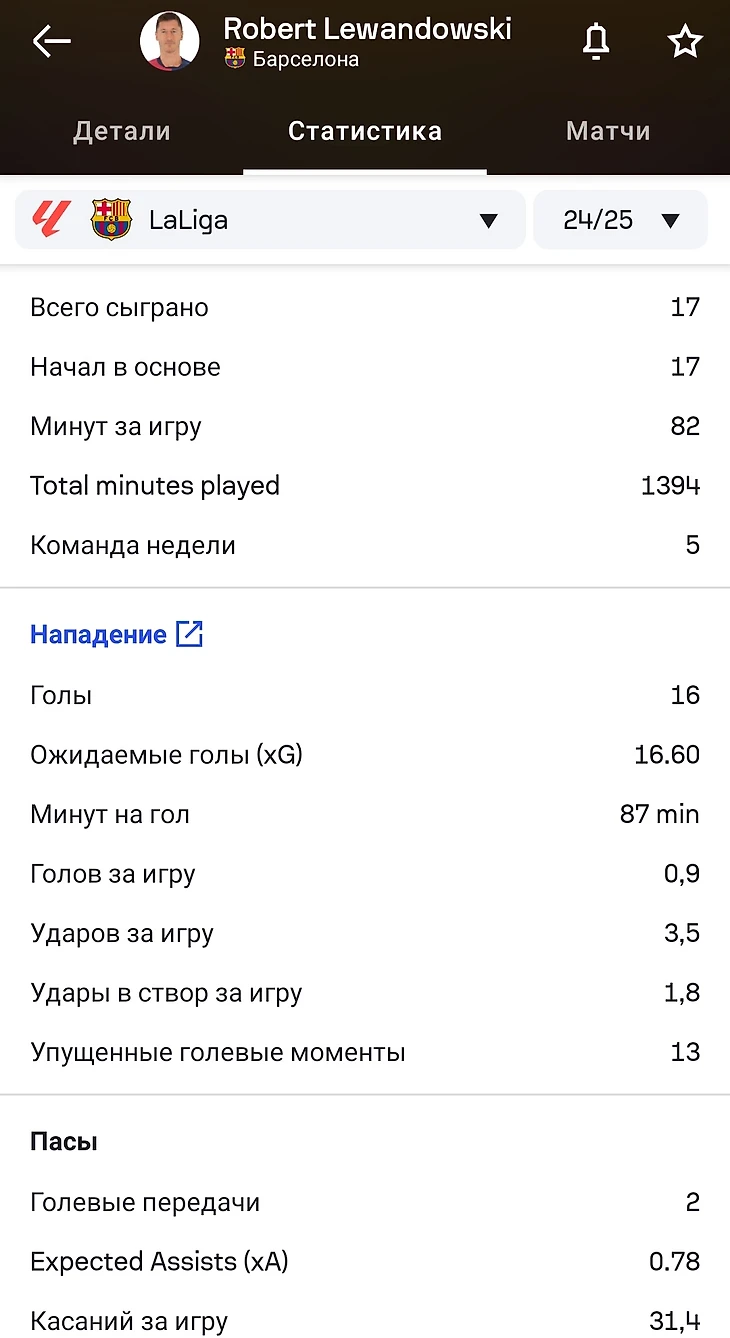This screenshot has width=730, height=1338.
Task: Switch to the Детали tab
Action: (122, 131)
